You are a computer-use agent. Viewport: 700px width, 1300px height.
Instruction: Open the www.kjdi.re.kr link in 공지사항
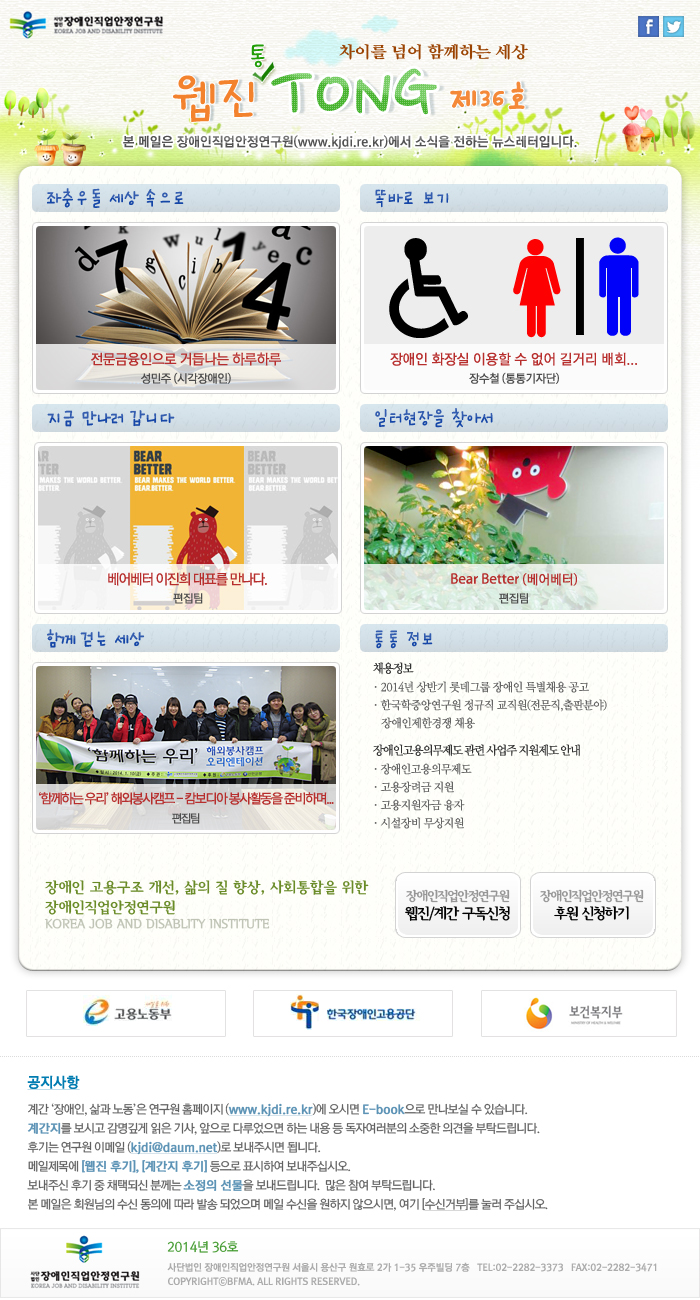click(x=272, y=1110)
